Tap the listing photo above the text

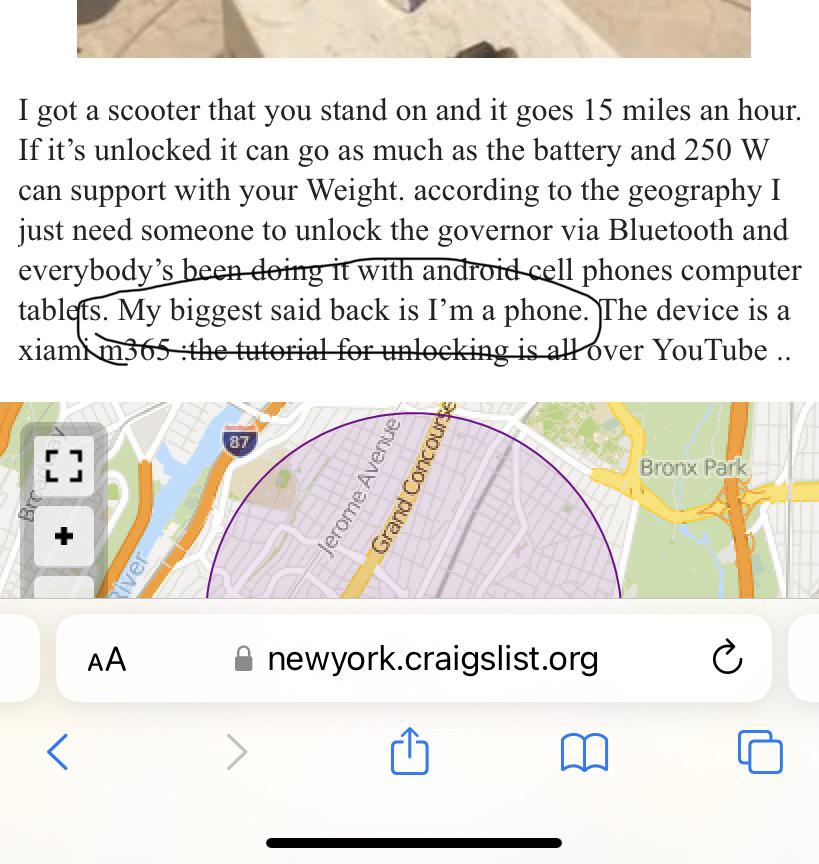(413, 28)
